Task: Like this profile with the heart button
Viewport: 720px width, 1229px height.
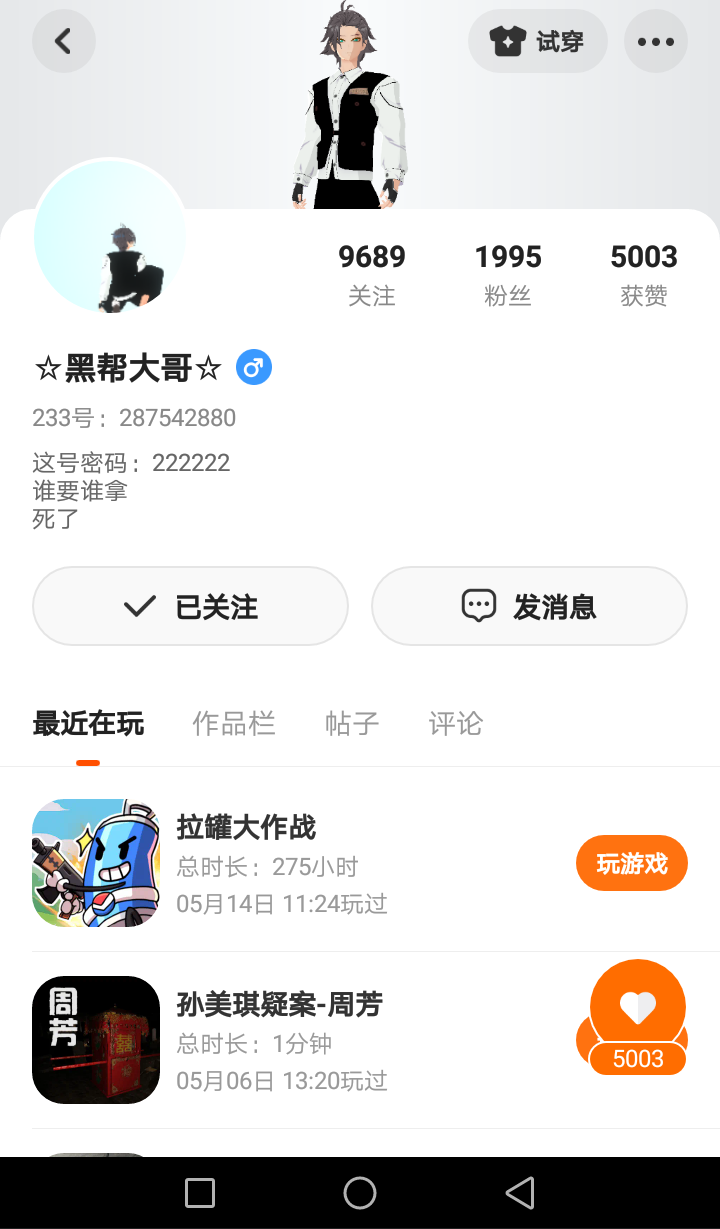Action: pos(638,1008)
